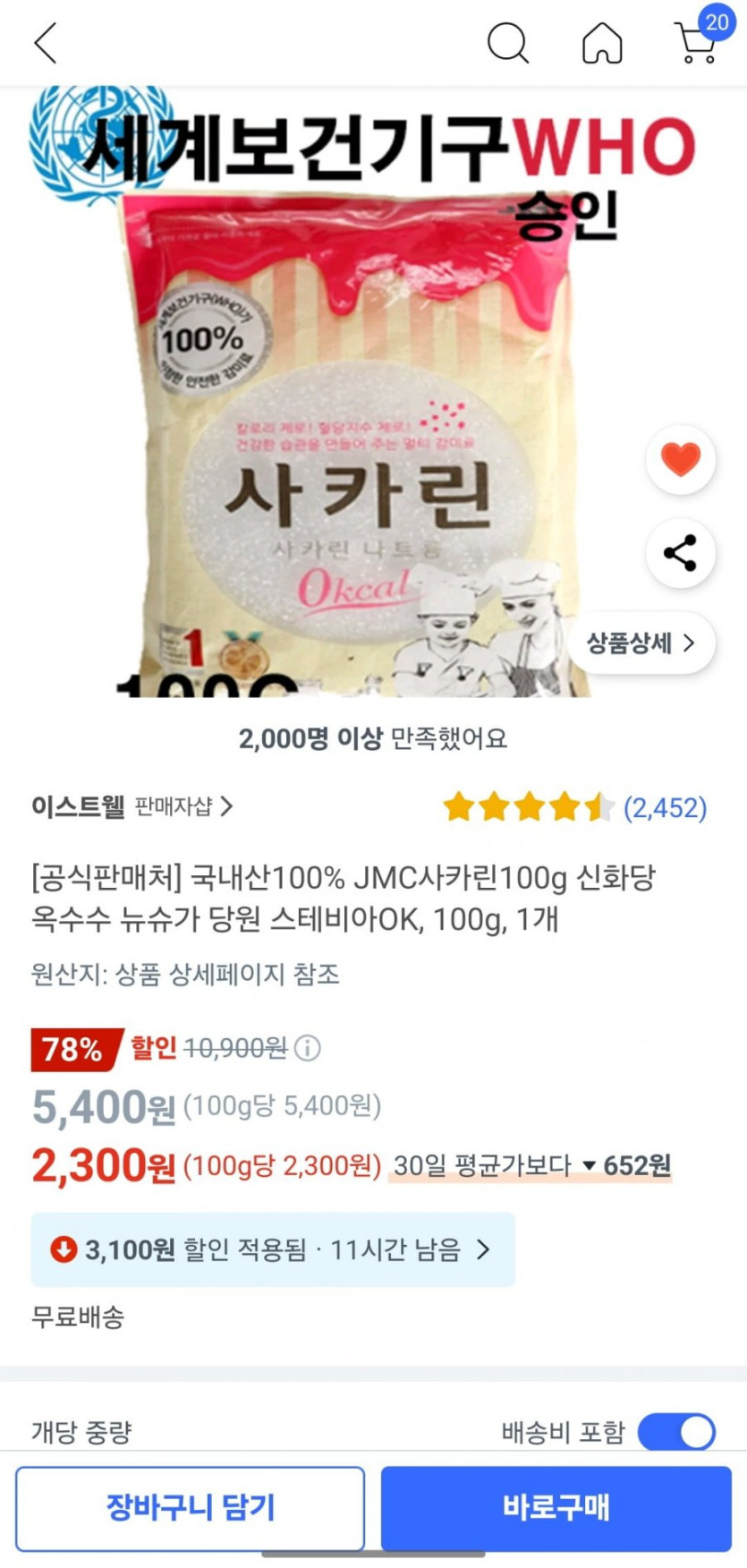This screenshot has width=747, height=1568.
Task: Share this product
Action: [x=680, y=553]
